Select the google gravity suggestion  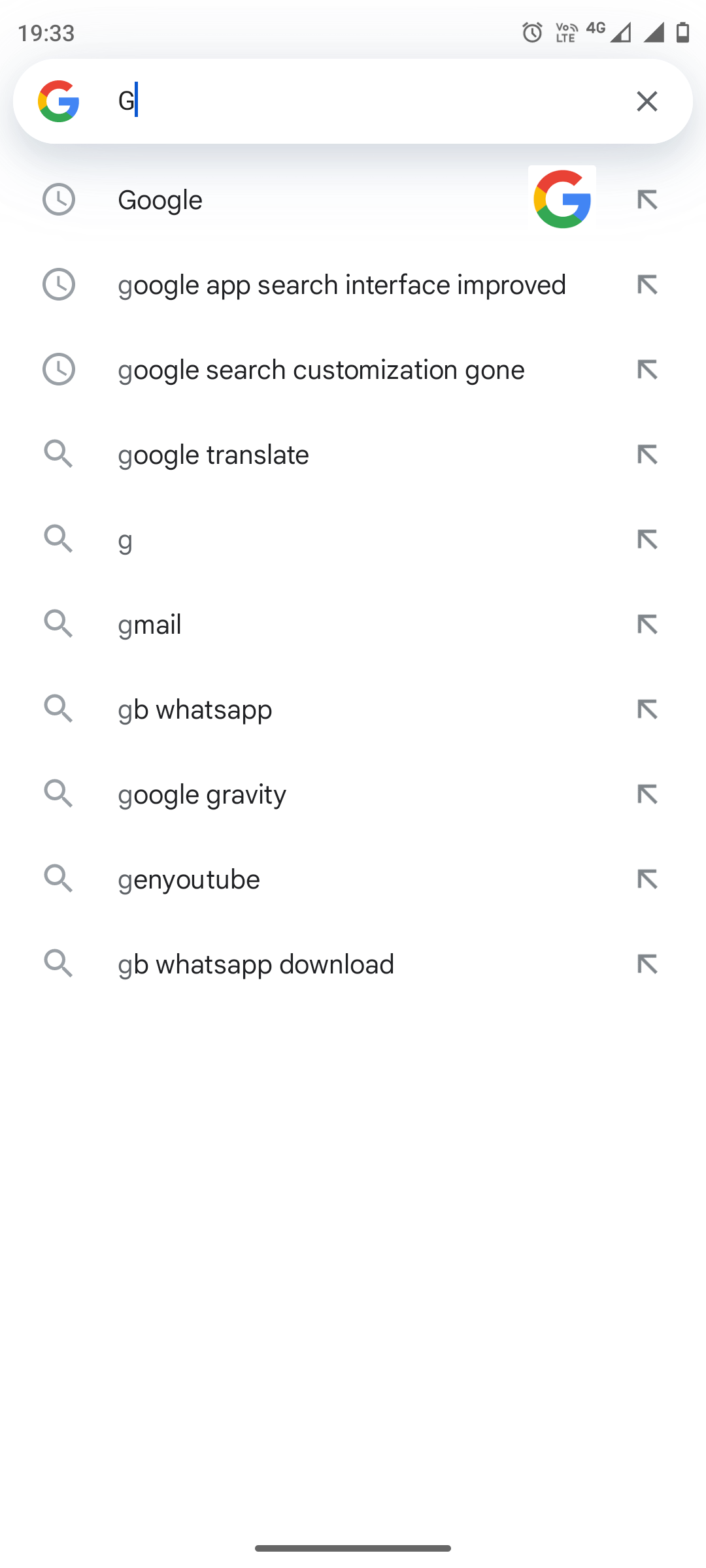[202, 794]
